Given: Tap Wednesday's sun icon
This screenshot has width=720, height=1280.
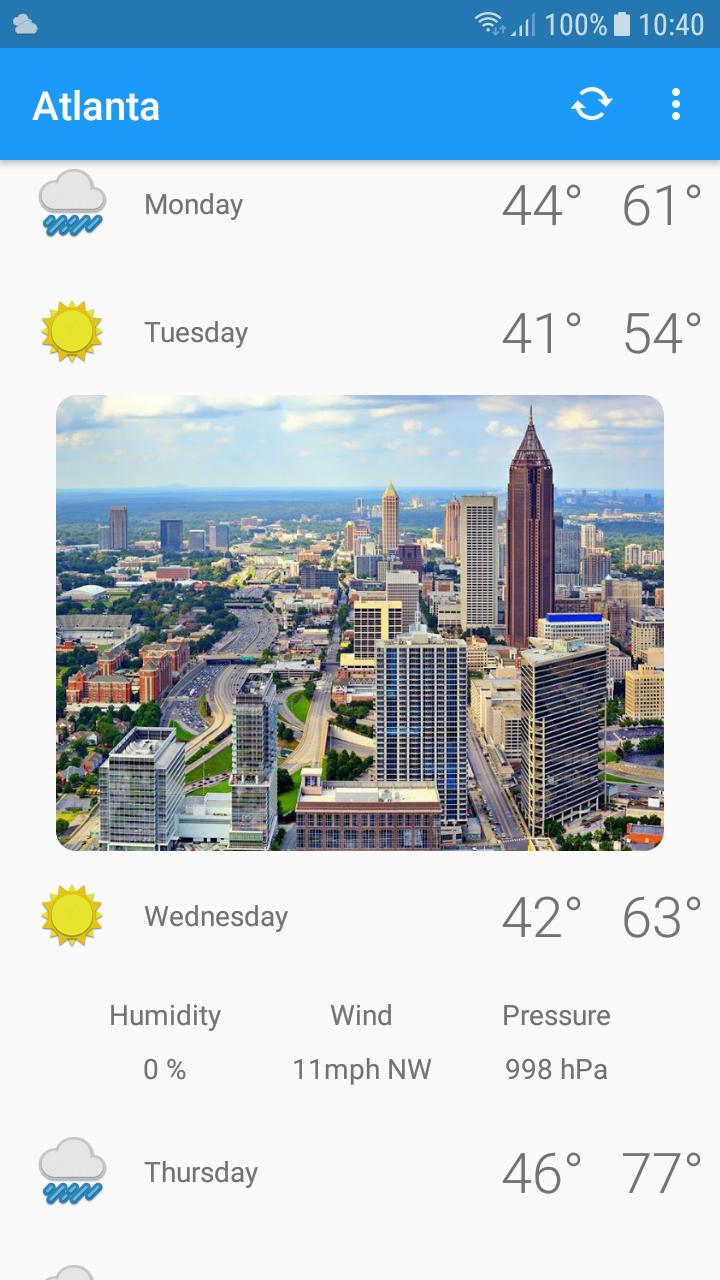Looking at the screenshot, I should [x=70, y=914].
